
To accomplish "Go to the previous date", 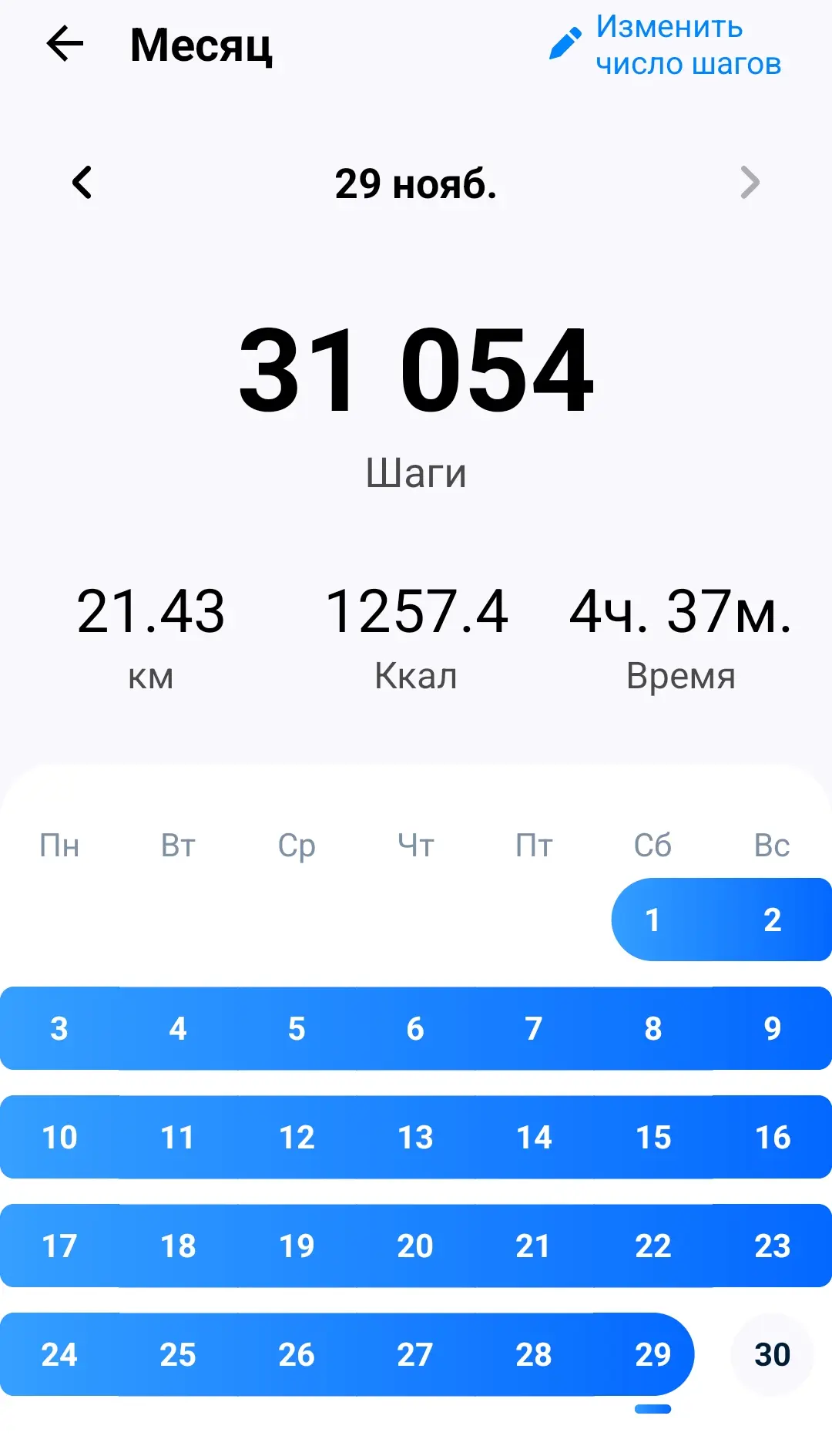I will click(x=82, y=183).
